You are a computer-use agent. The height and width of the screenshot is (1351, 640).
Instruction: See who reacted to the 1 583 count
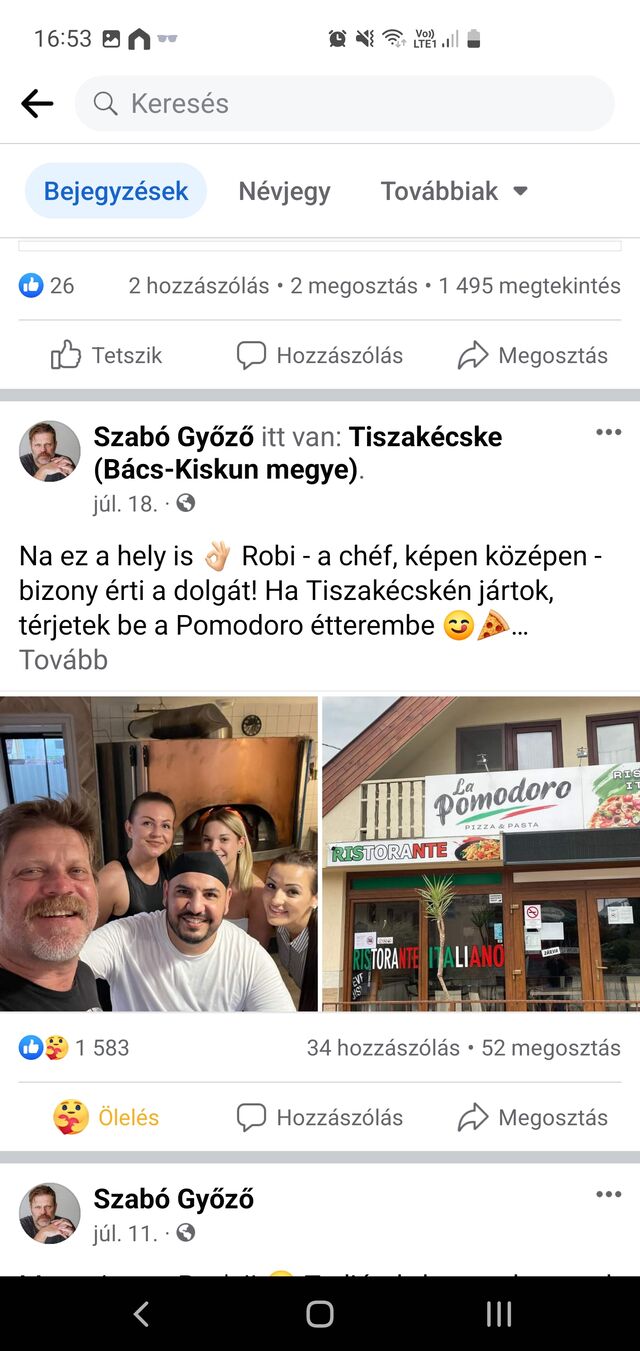coord(75,1048)
